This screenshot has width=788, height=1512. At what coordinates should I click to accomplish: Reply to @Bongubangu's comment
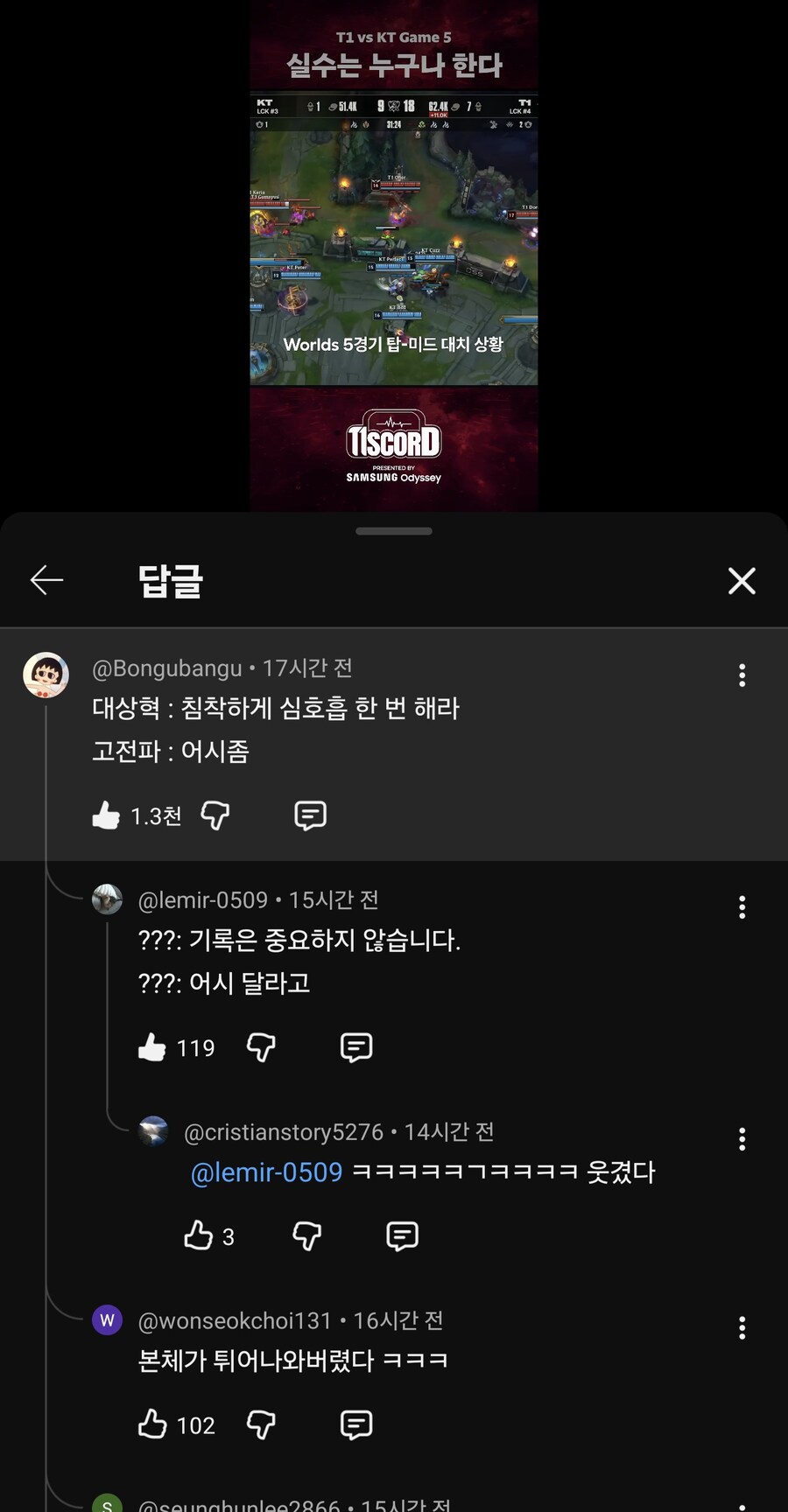[310, 815]
